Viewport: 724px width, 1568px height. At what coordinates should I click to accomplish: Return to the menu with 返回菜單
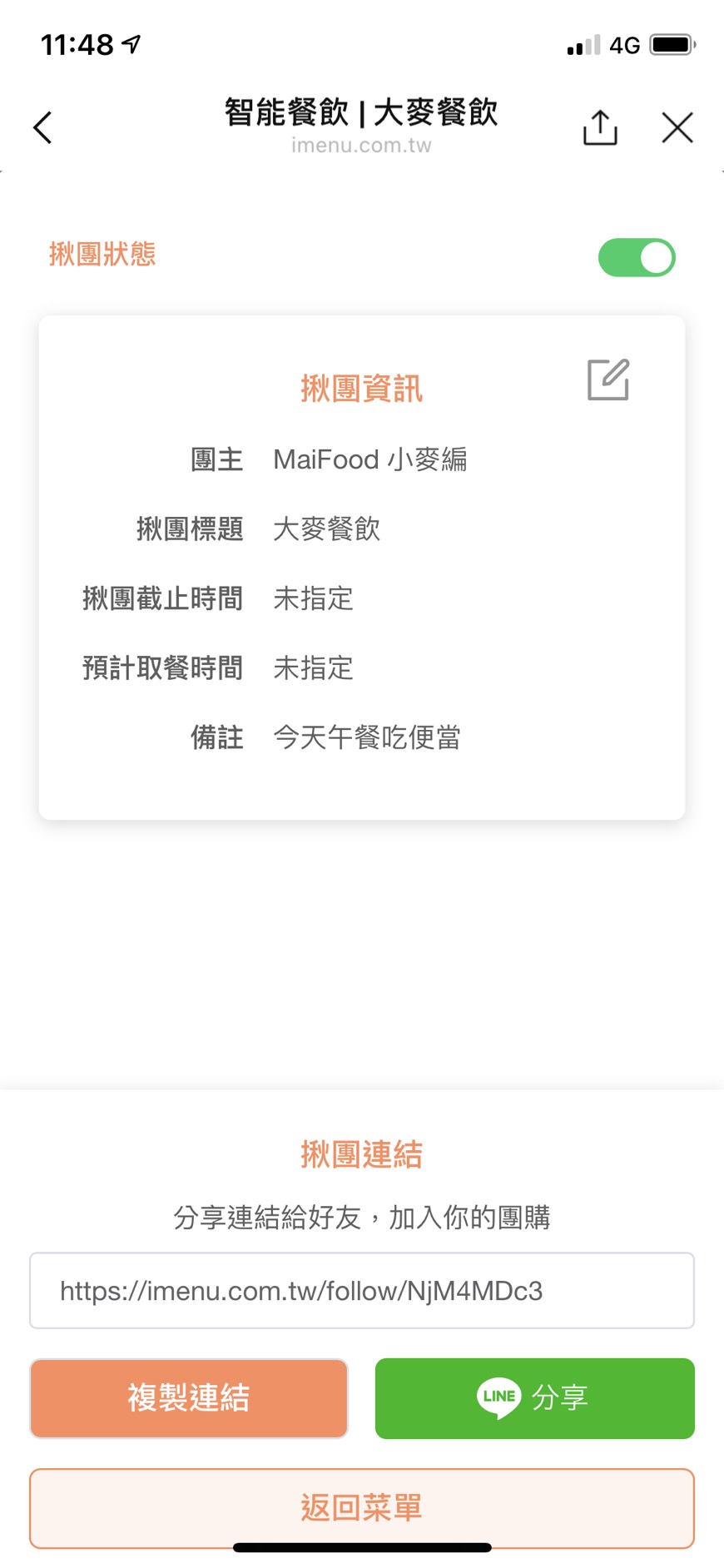(362, 1507)
